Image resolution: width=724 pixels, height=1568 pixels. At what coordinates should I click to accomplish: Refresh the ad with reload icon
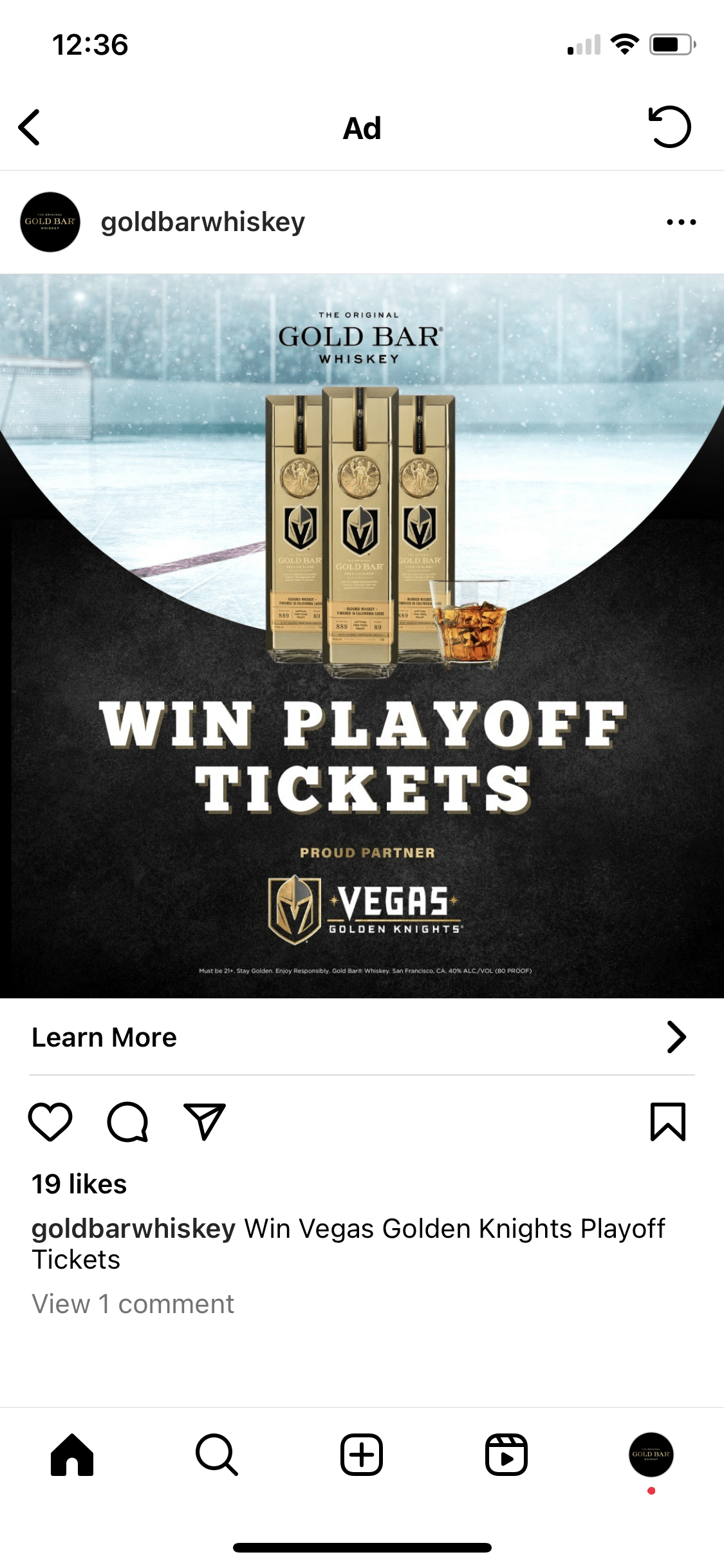pos(669,127)
